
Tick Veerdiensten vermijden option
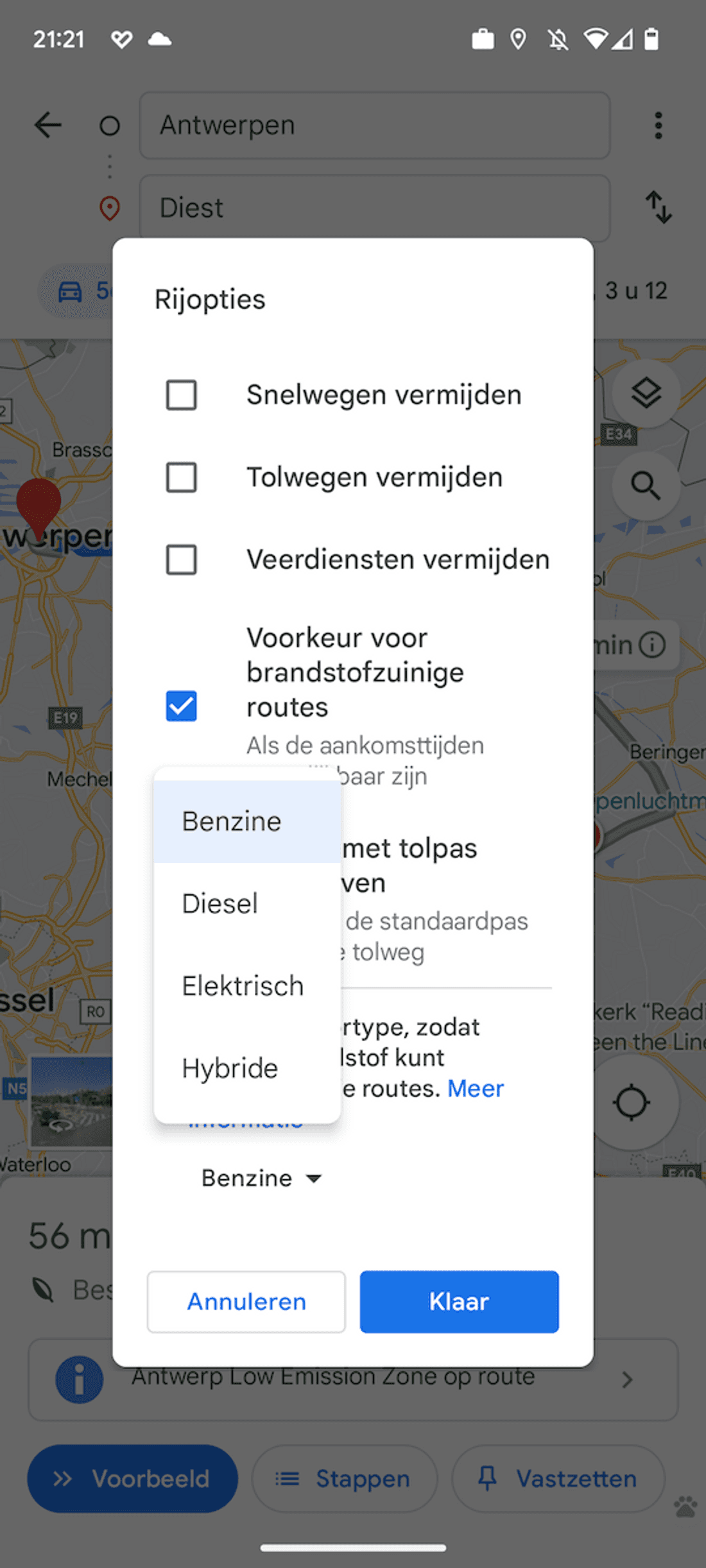[182, 559]
